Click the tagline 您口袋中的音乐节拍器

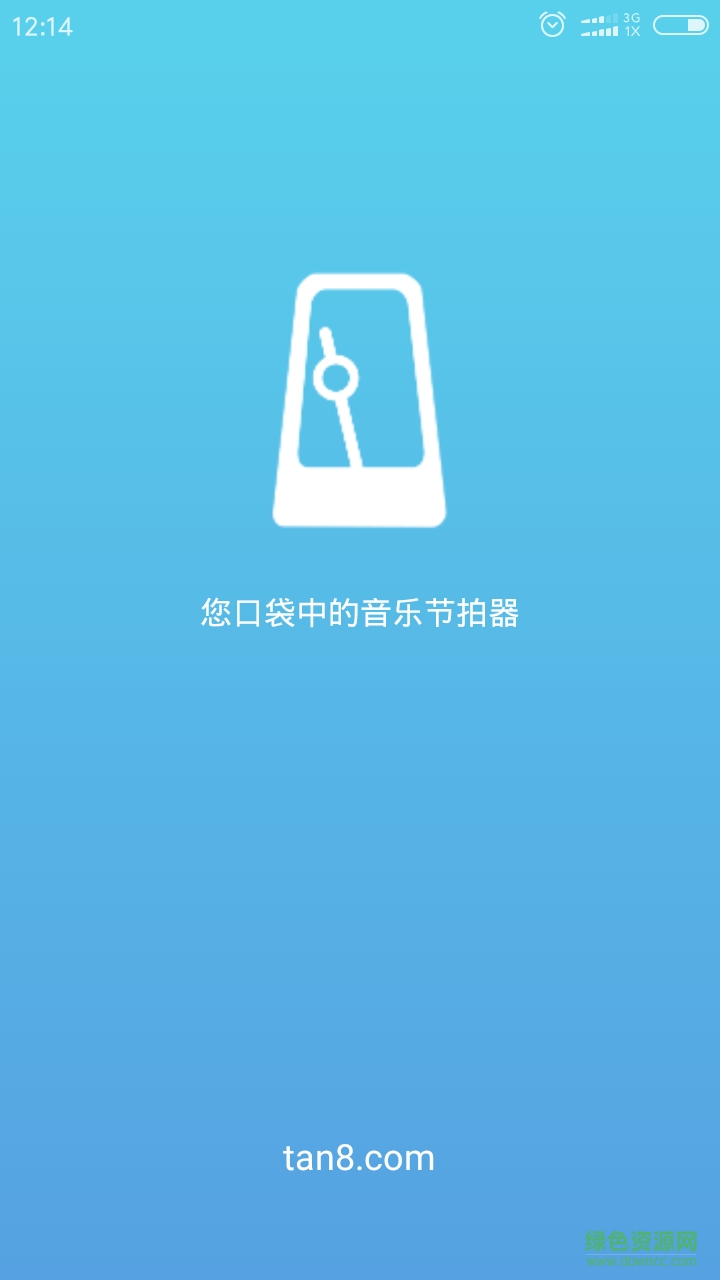tap(360, 613)
